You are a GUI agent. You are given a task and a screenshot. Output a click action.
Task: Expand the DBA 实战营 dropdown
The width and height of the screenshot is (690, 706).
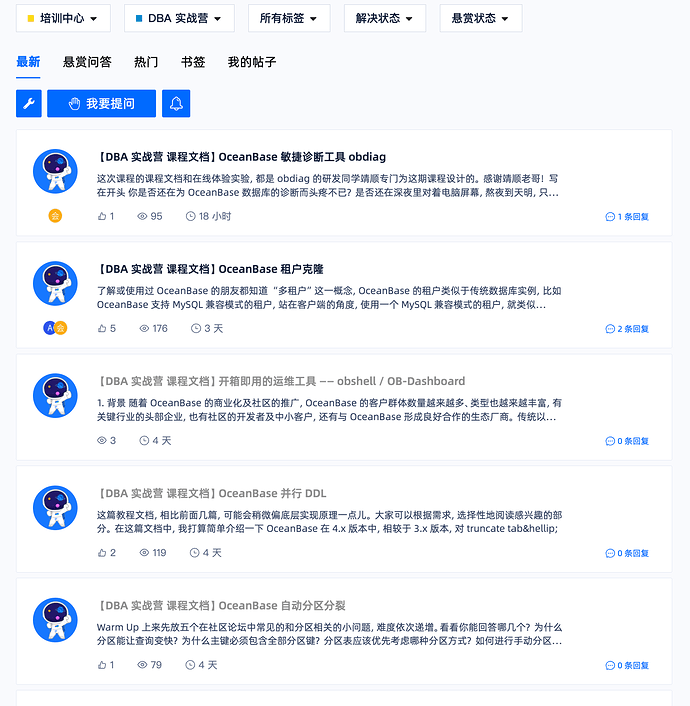tap(179, 18)
